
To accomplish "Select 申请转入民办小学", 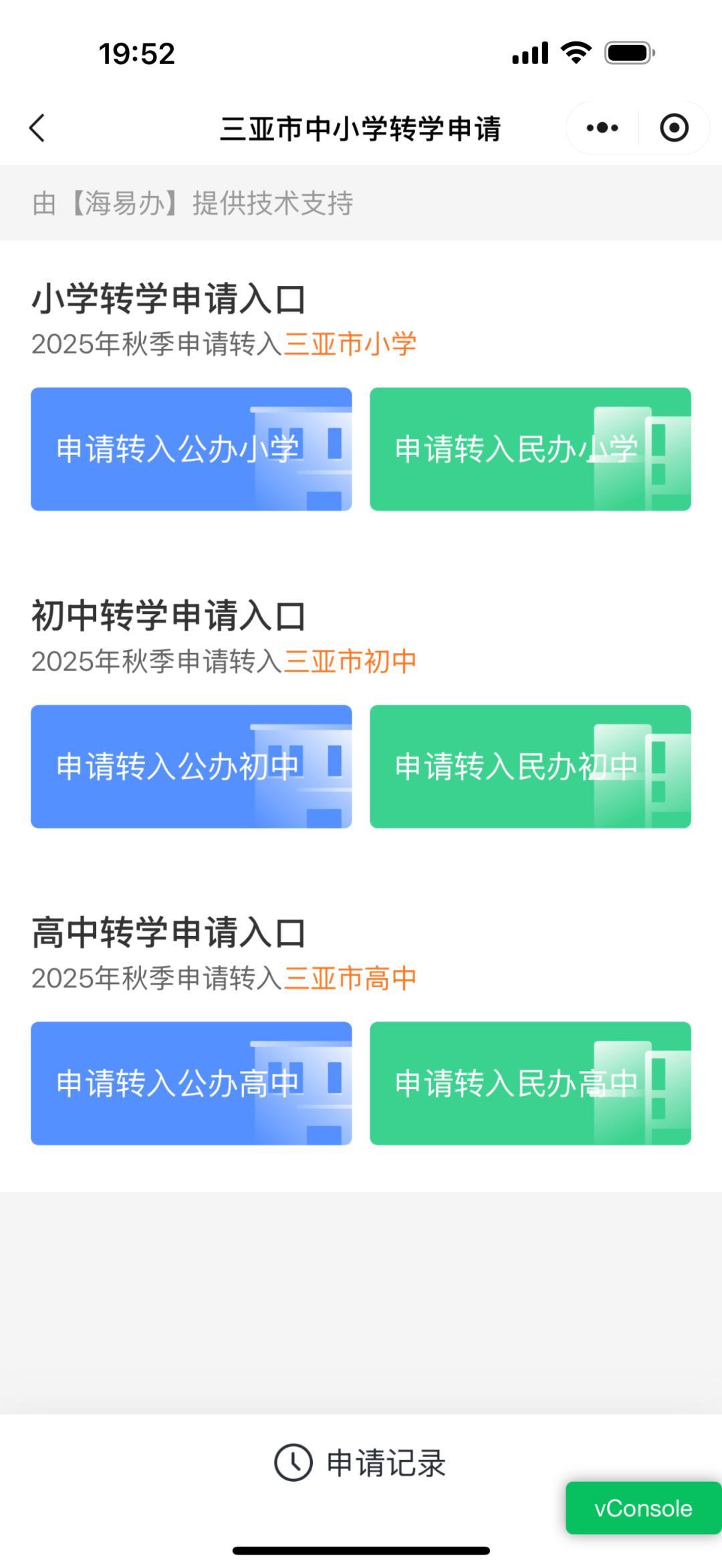I will tap(530, 449).
